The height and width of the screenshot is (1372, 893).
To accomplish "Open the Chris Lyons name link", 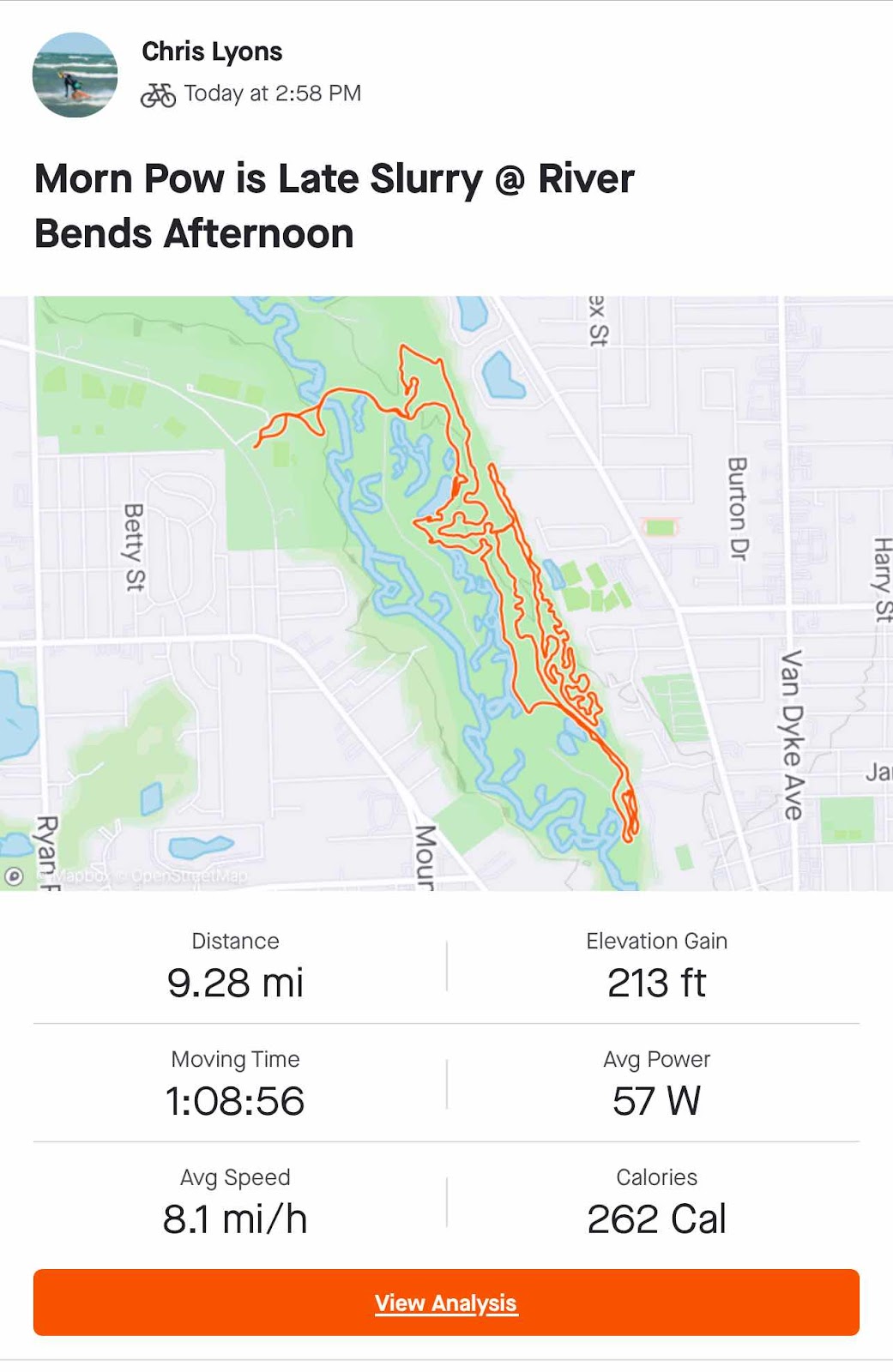I will pyautogui.click(x=212, y=51).
